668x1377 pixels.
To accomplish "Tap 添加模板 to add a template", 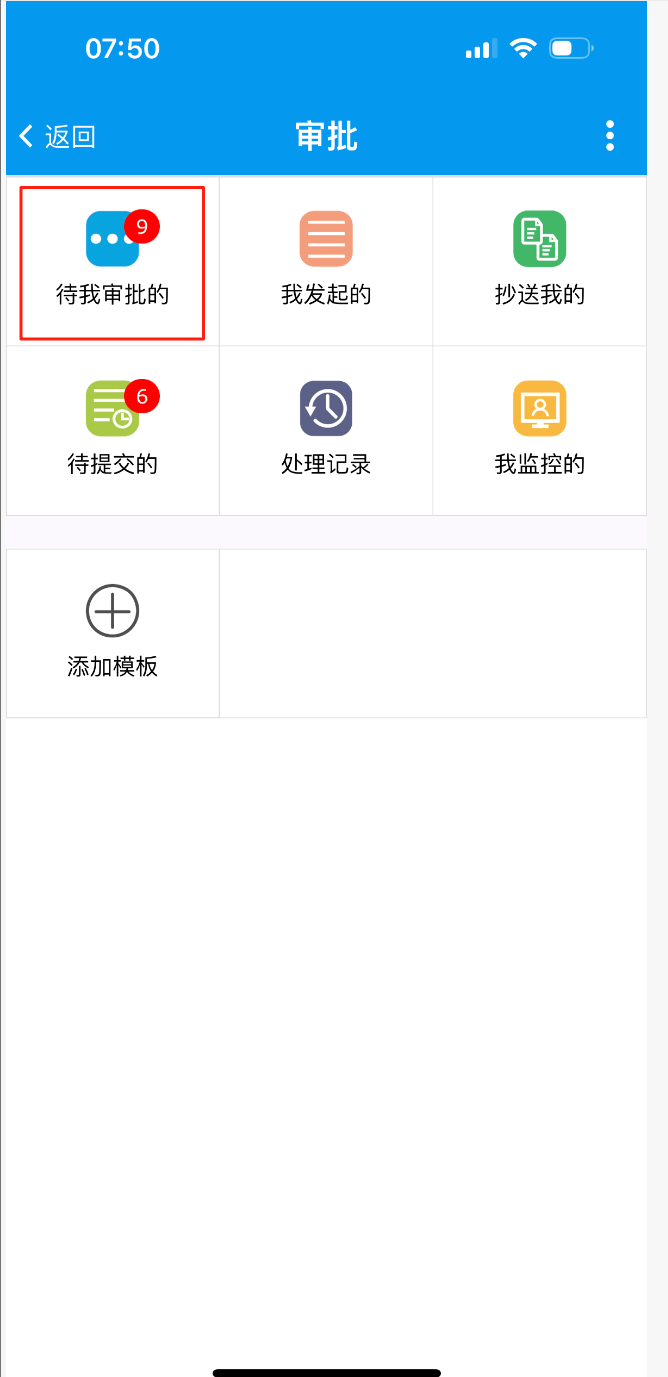I will pos(113,633).
